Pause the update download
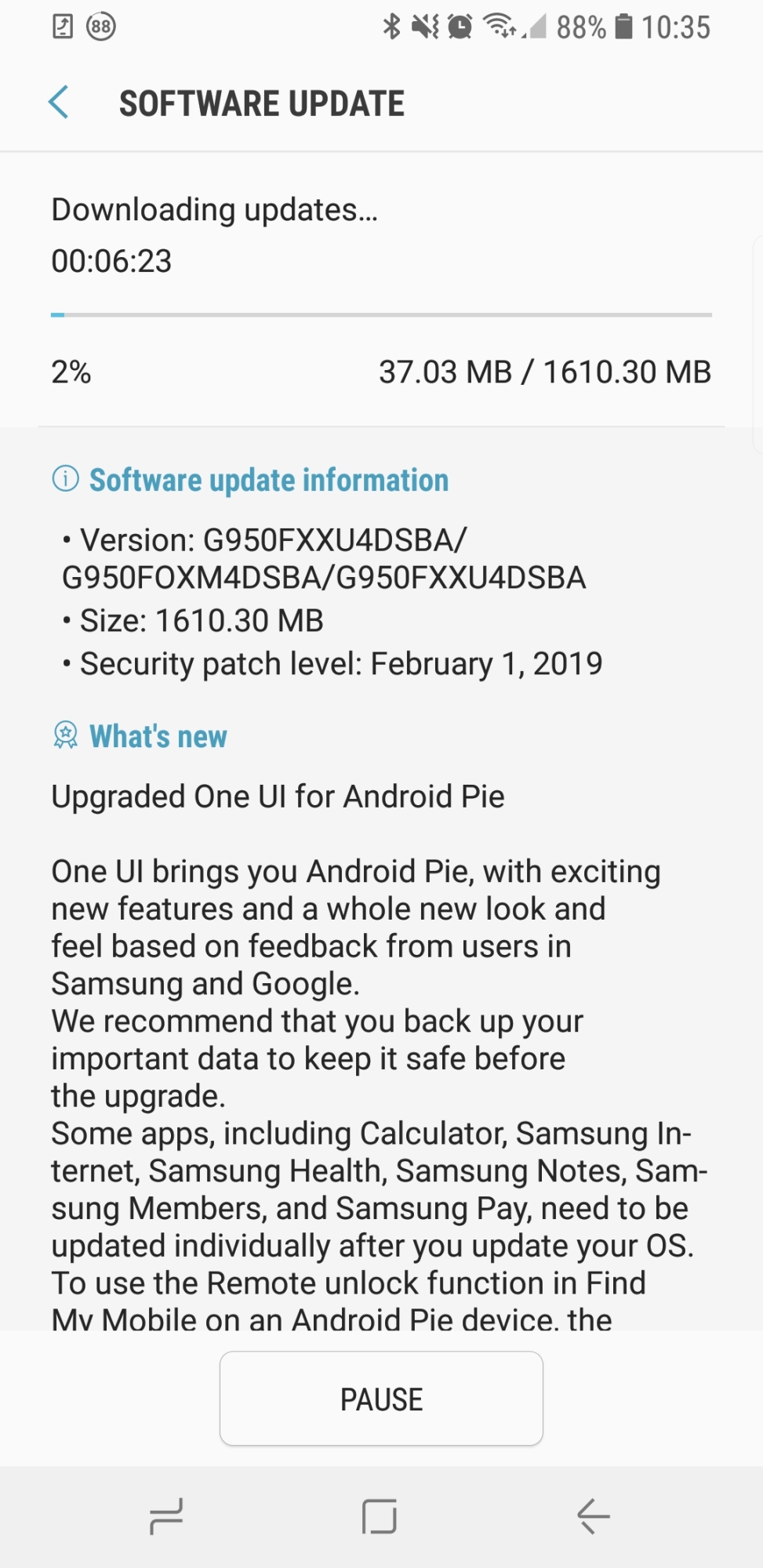Viewport: 763px width, 1568px height. [381, 1399]
